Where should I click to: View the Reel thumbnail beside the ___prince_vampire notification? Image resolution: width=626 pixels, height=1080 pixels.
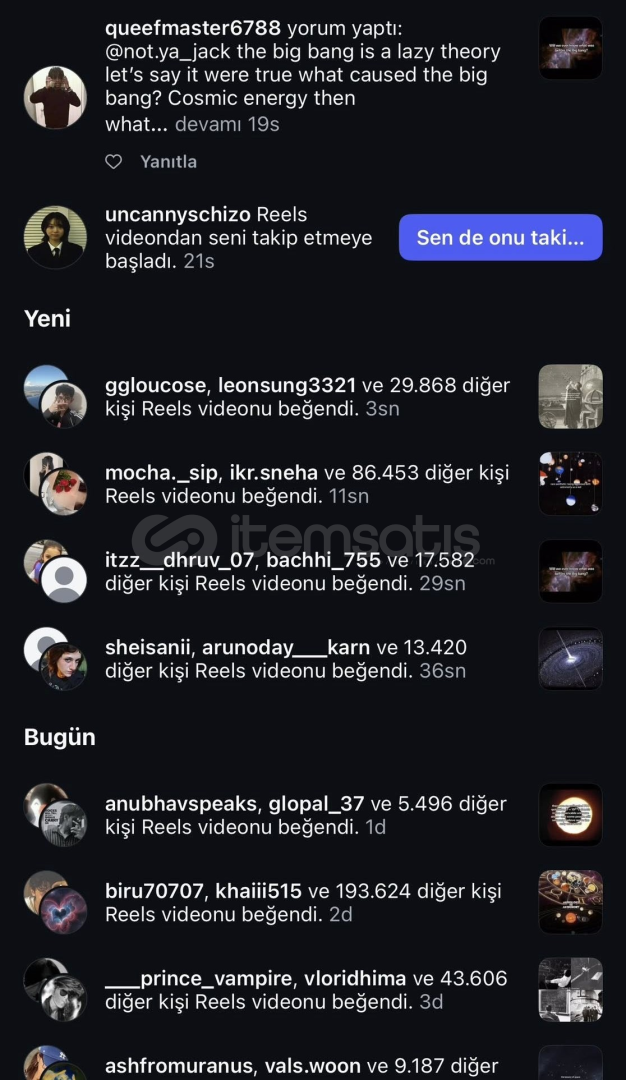pyautogui.click(x=570, y=990)
